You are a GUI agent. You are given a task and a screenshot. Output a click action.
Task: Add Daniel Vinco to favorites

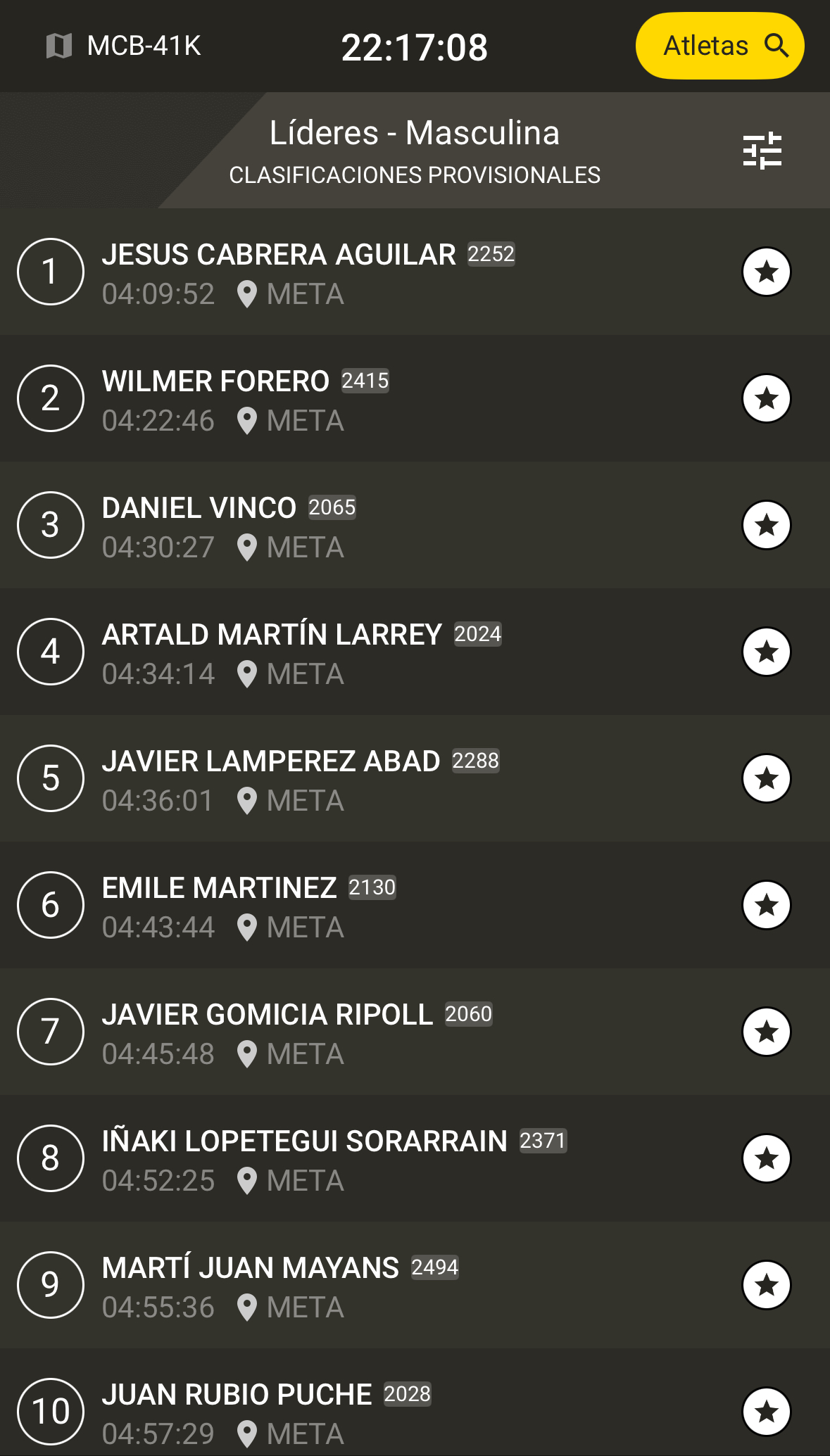tap(766, 525)
